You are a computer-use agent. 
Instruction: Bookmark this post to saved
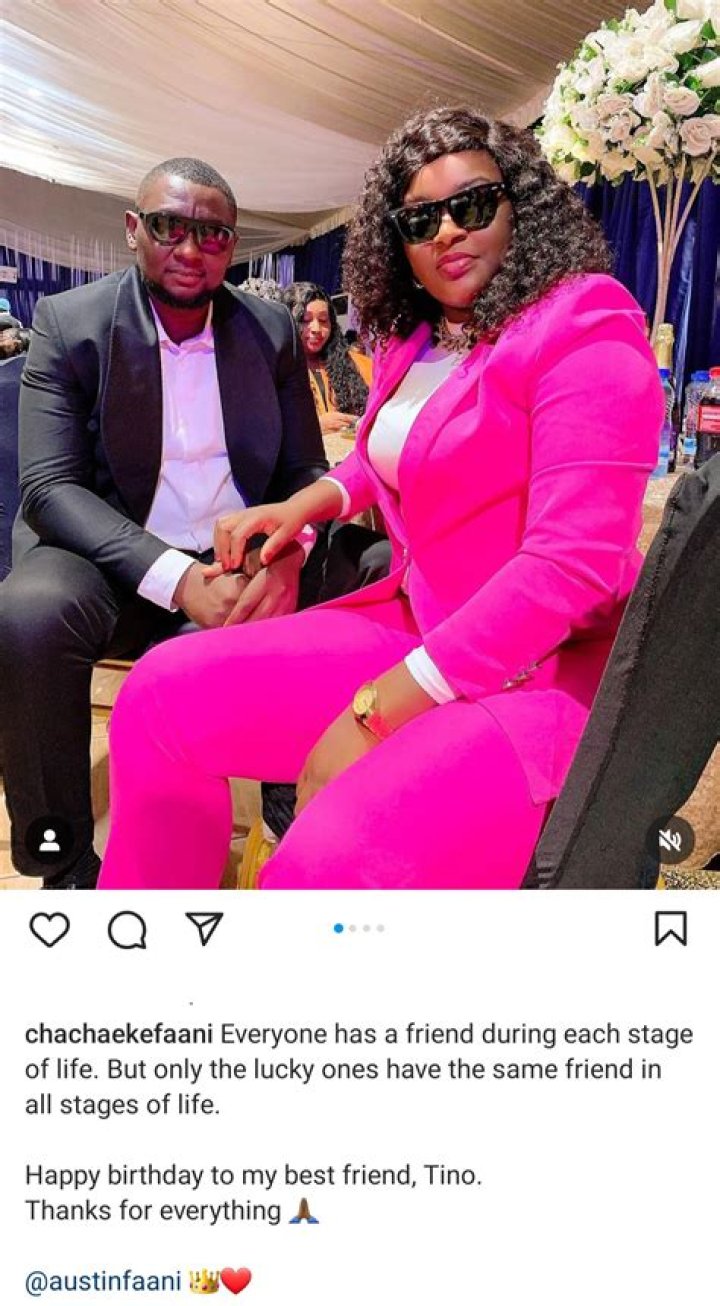point(670,929)
